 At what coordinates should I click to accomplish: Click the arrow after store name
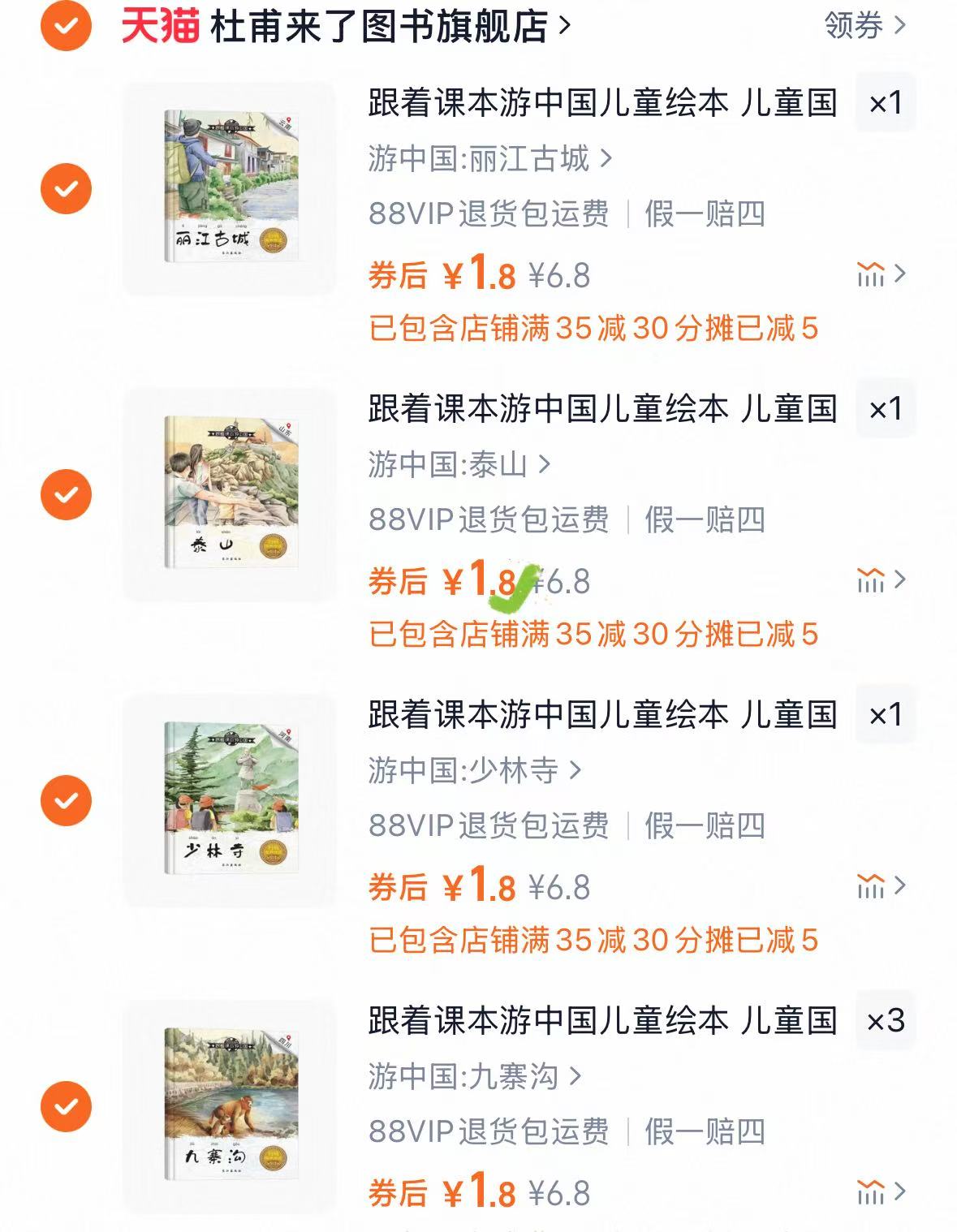tap(563, 26)
